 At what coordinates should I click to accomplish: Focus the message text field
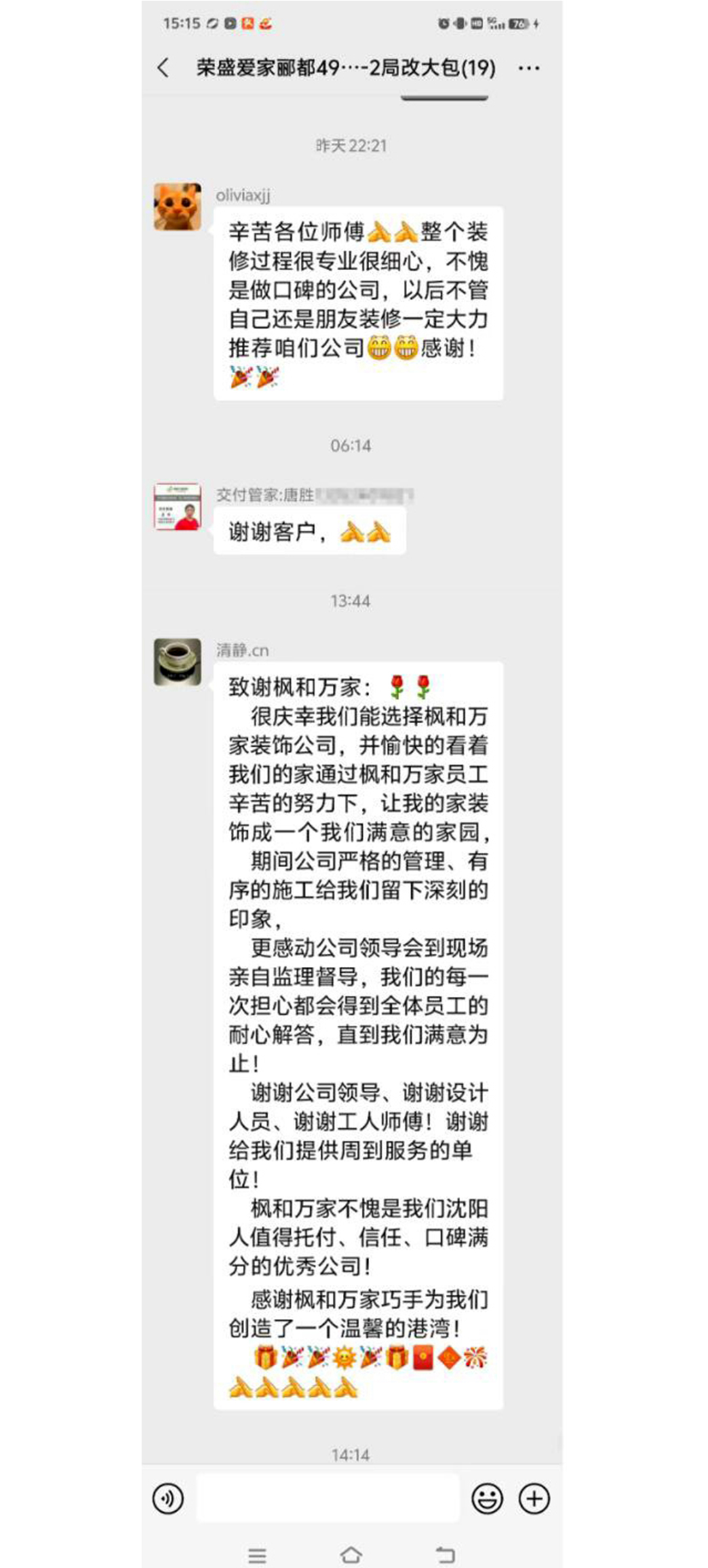(328, 1499)
